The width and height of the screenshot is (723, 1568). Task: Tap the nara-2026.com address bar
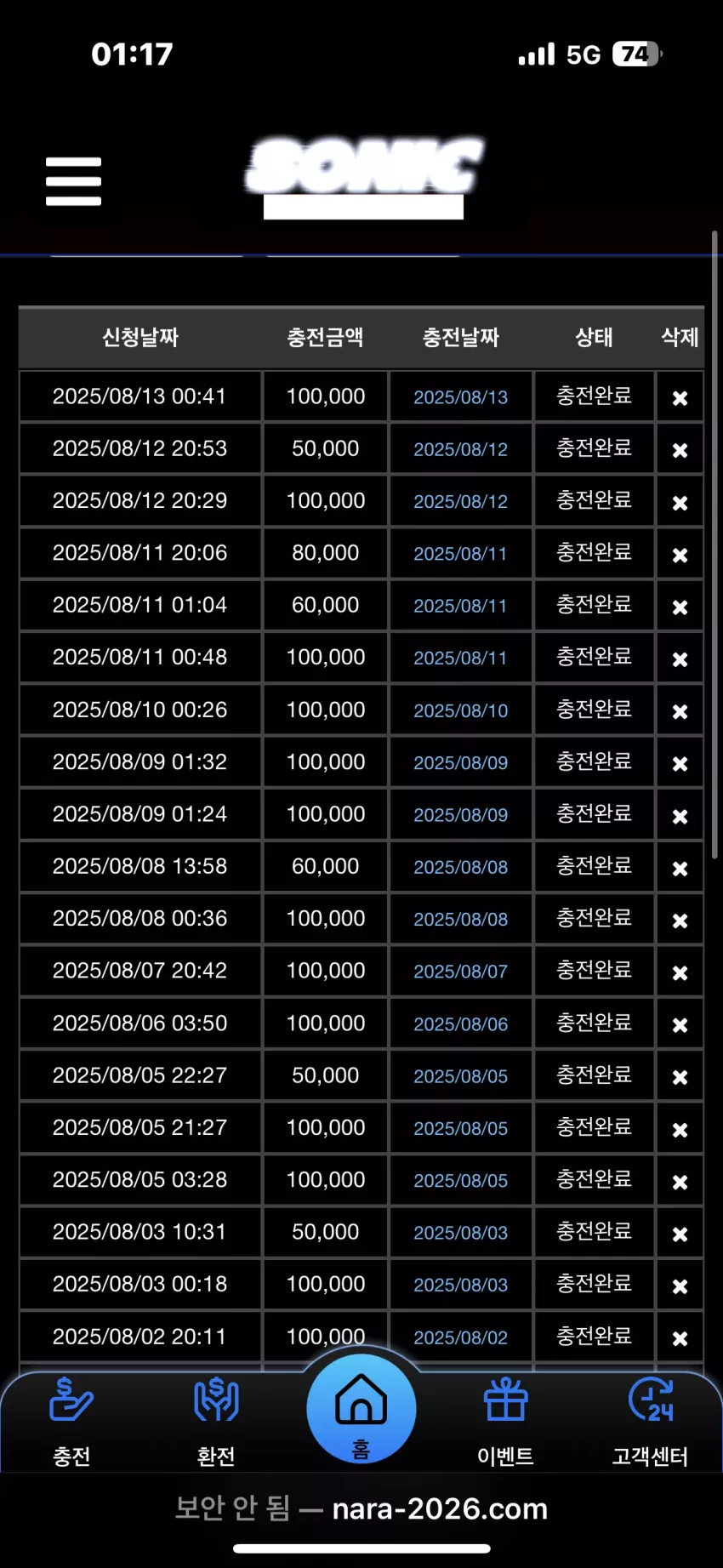click(x=361, y=1508)
